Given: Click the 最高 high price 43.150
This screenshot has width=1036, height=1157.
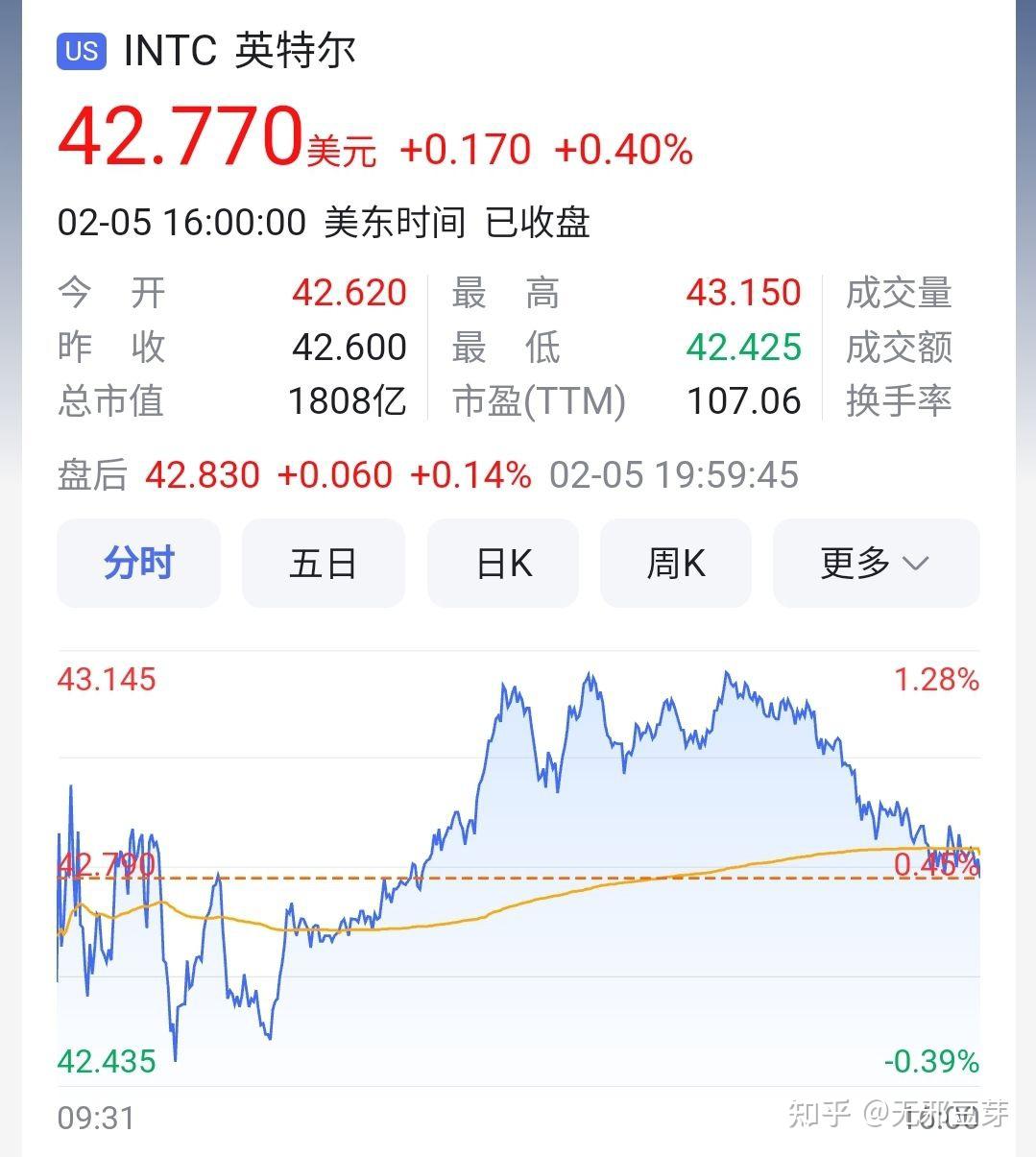Looking at the screenshot, I should pos(744,293).
